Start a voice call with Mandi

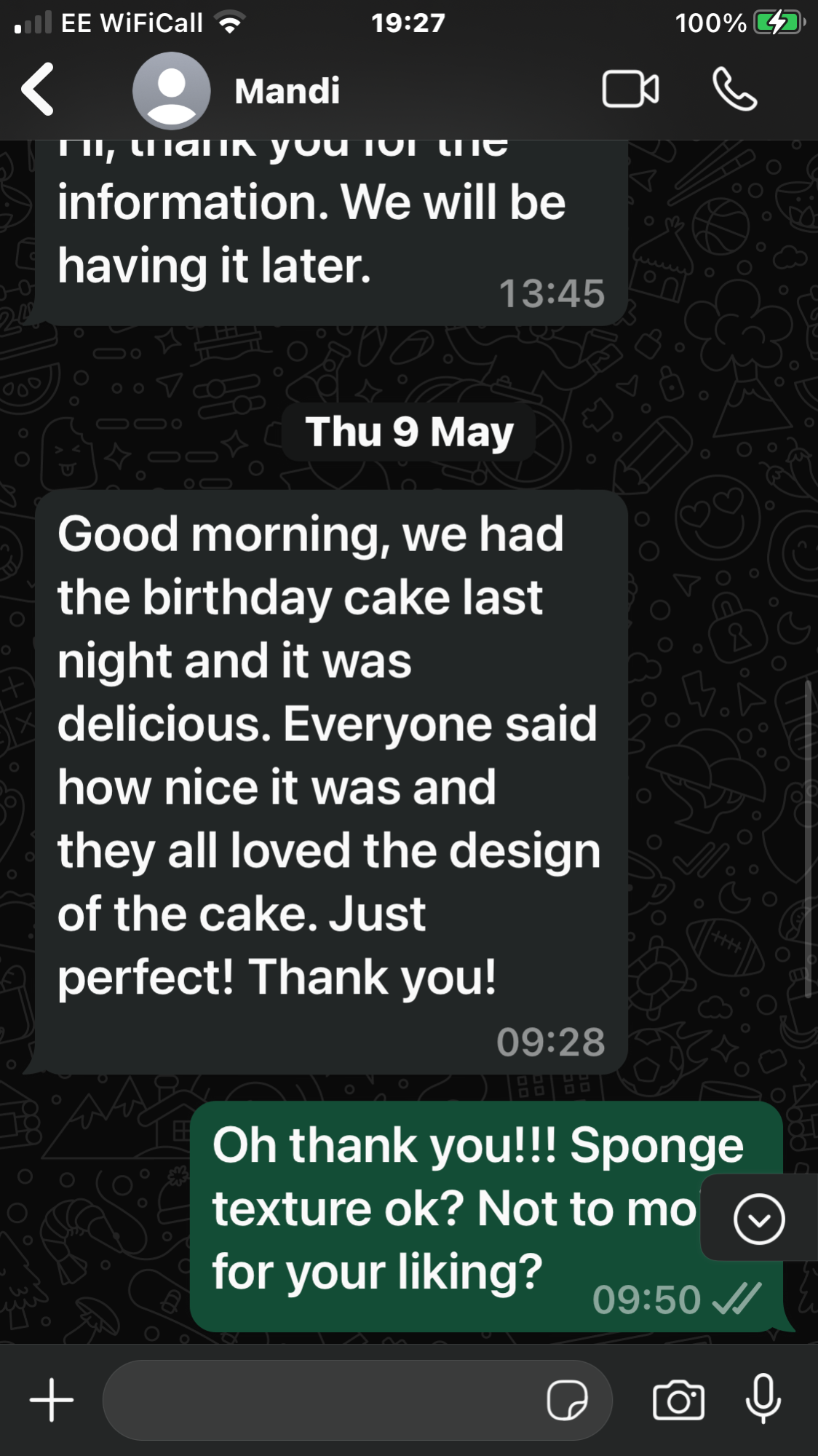click(734, 90)
